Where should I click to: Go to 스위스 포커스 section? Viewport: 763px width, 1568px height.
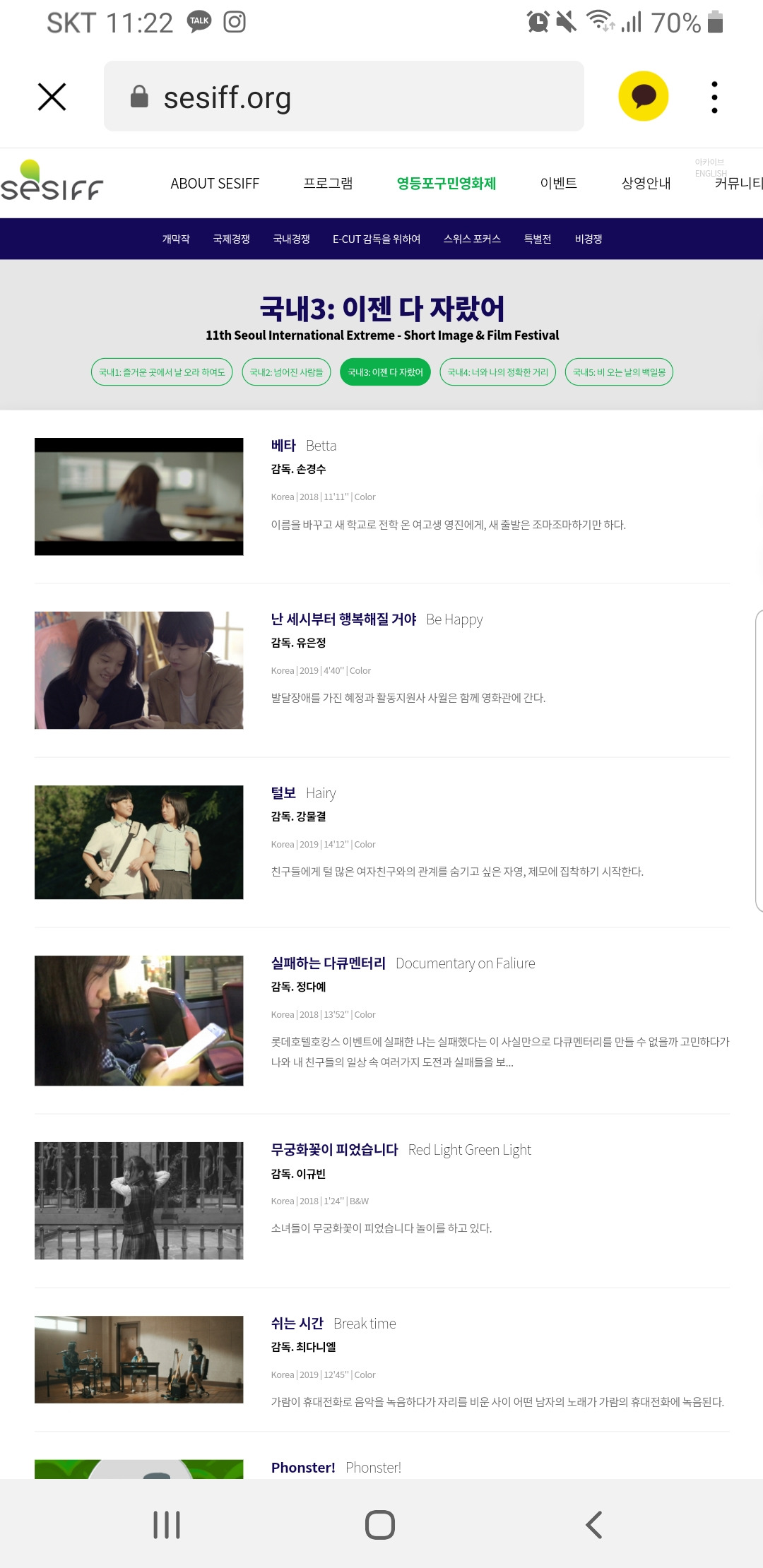coord(472,239)
